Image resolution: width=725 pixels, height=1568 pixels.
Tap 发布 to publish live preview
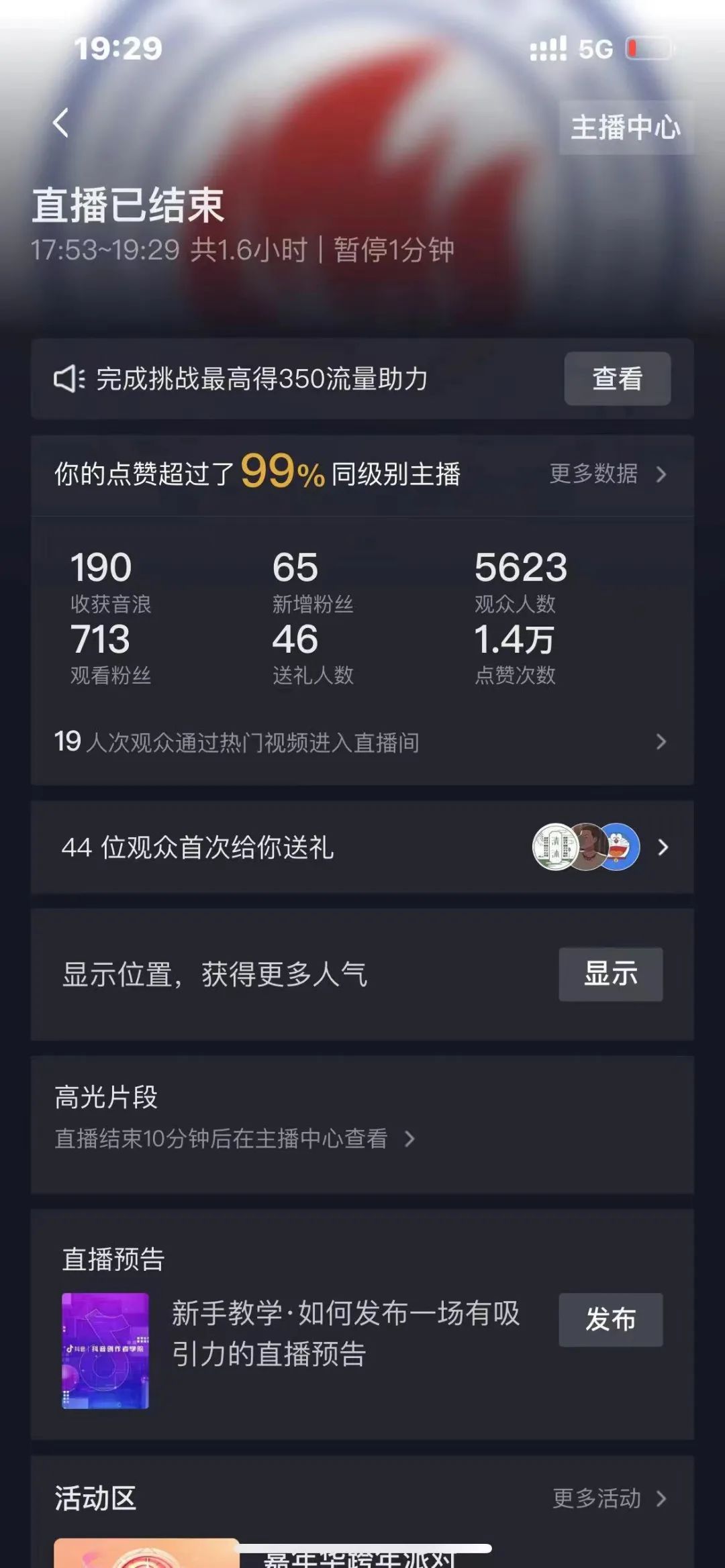(x=610, y=1319)
